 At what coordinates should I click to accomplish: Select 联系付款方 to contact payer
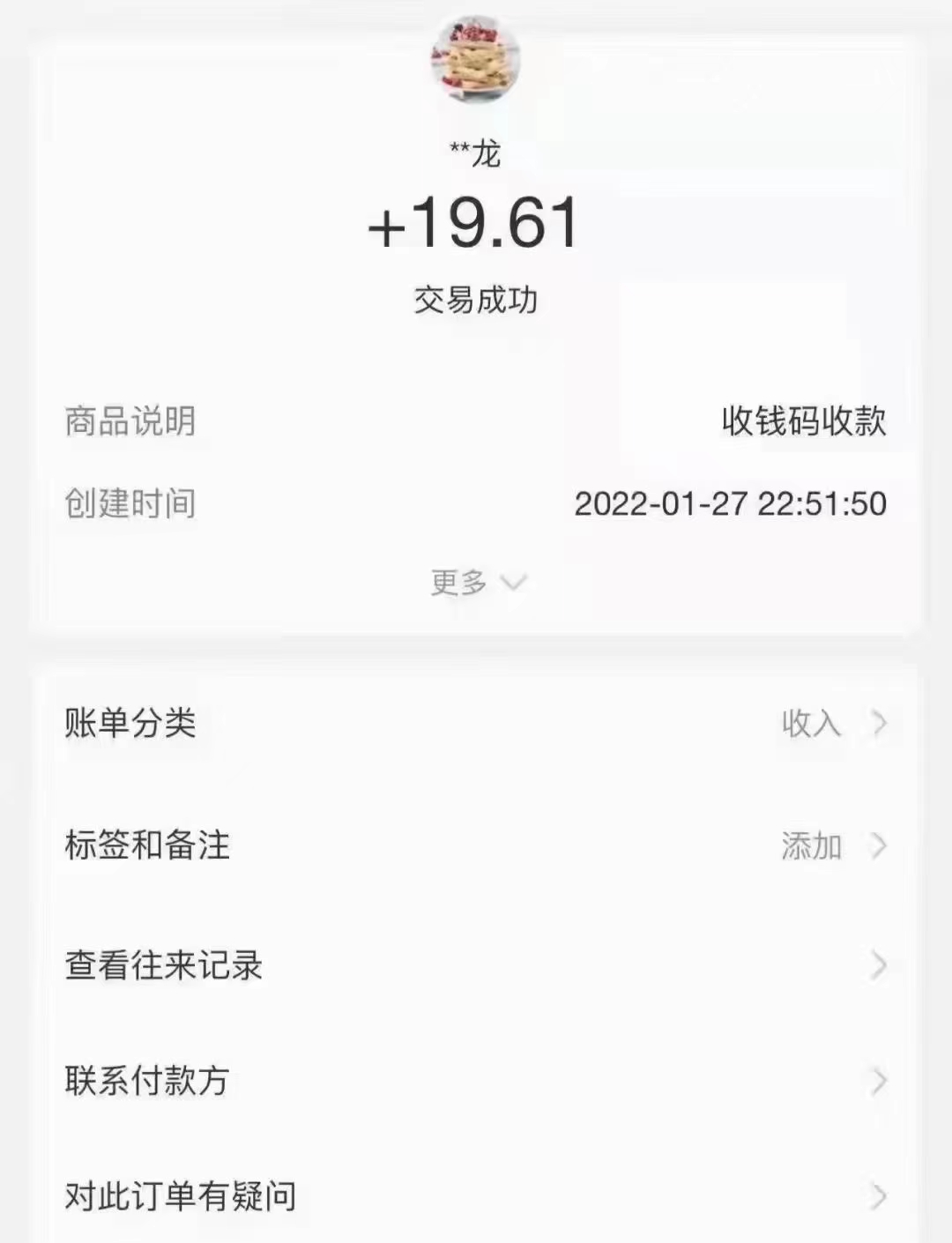tap(476, 1081)
